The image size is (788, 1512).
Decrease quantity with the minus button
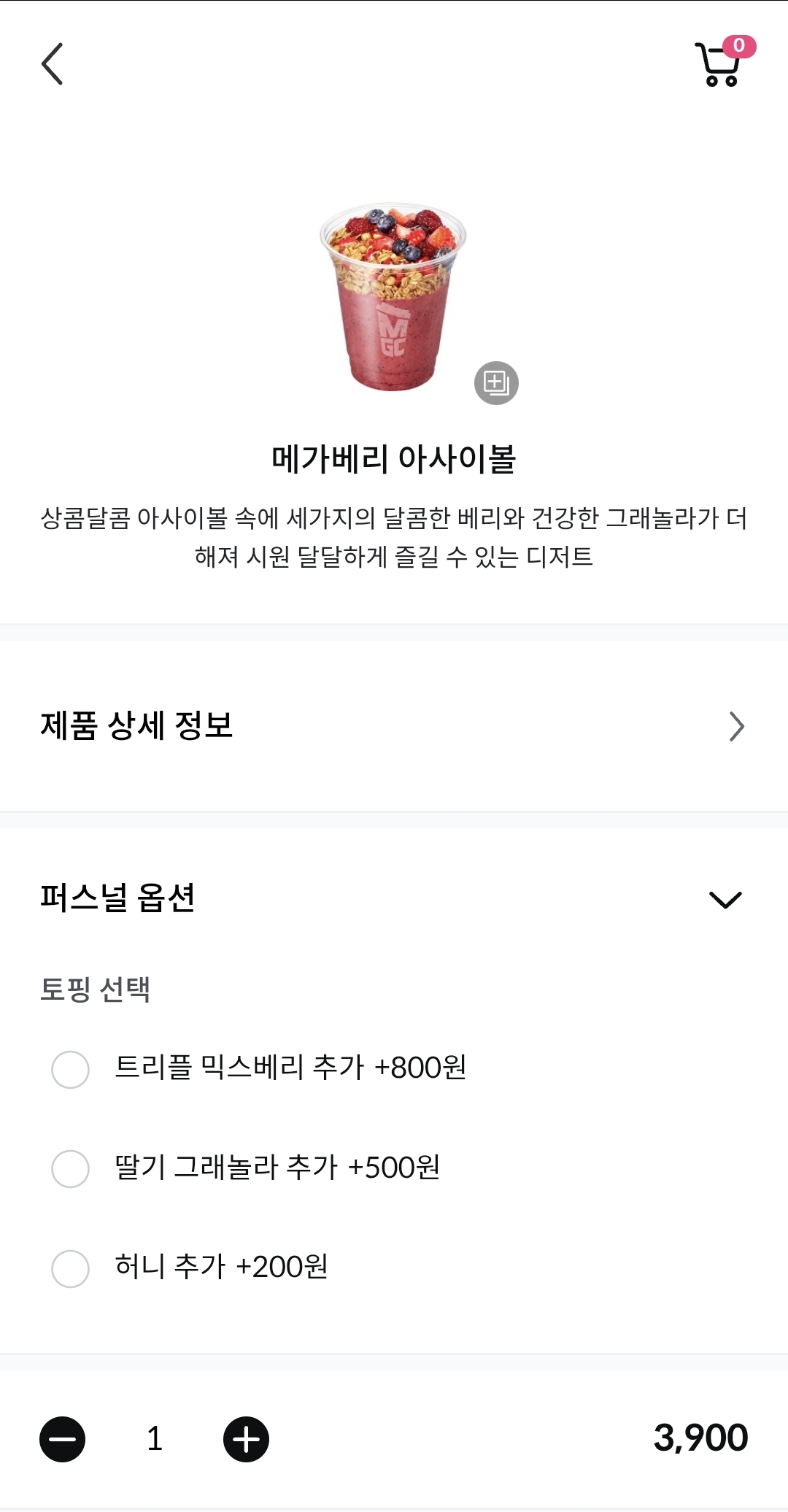[x=62, y=1439]
